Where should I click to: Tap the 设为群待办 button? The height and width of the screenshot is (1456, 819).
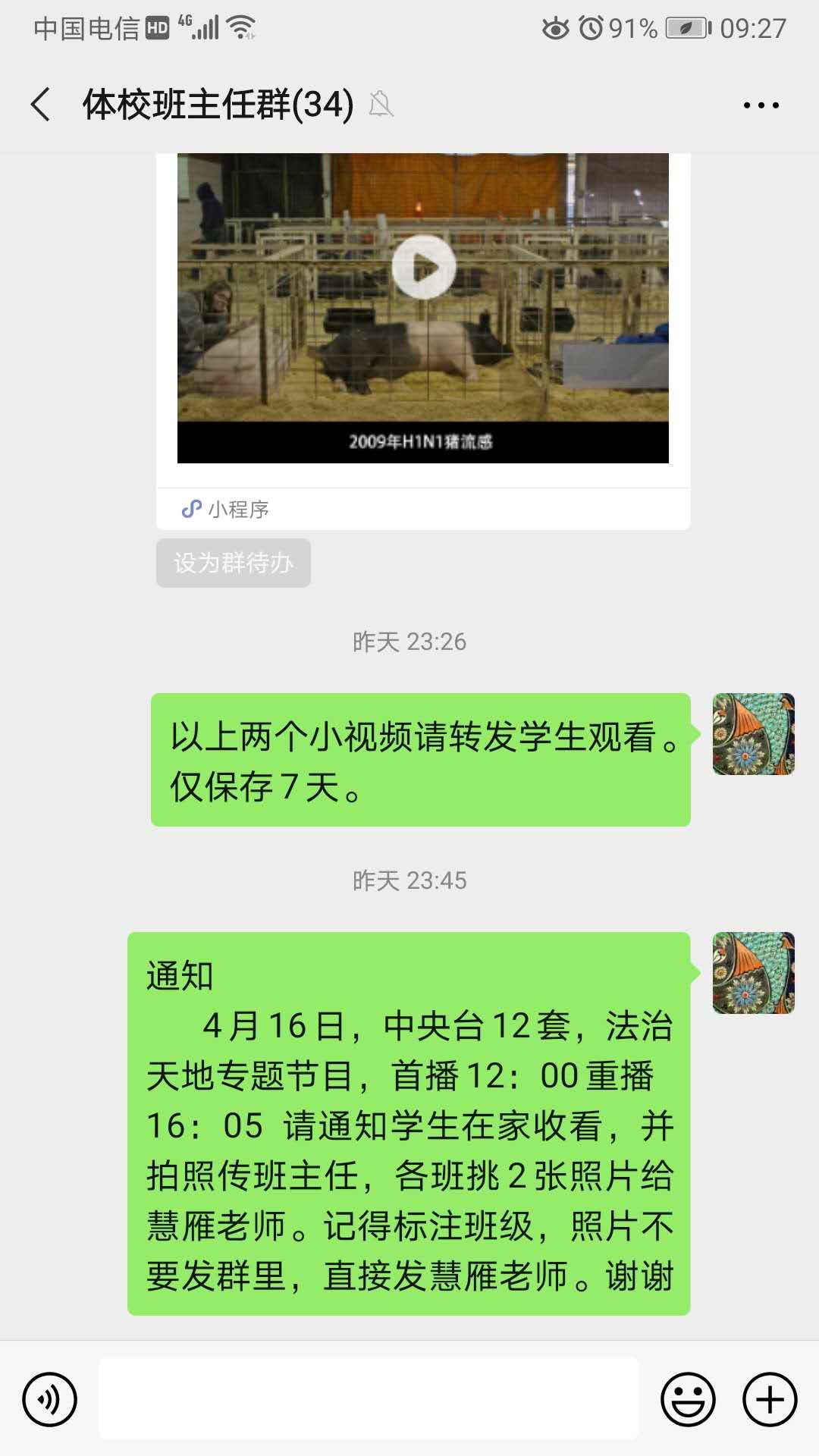(x=234, y=563)
